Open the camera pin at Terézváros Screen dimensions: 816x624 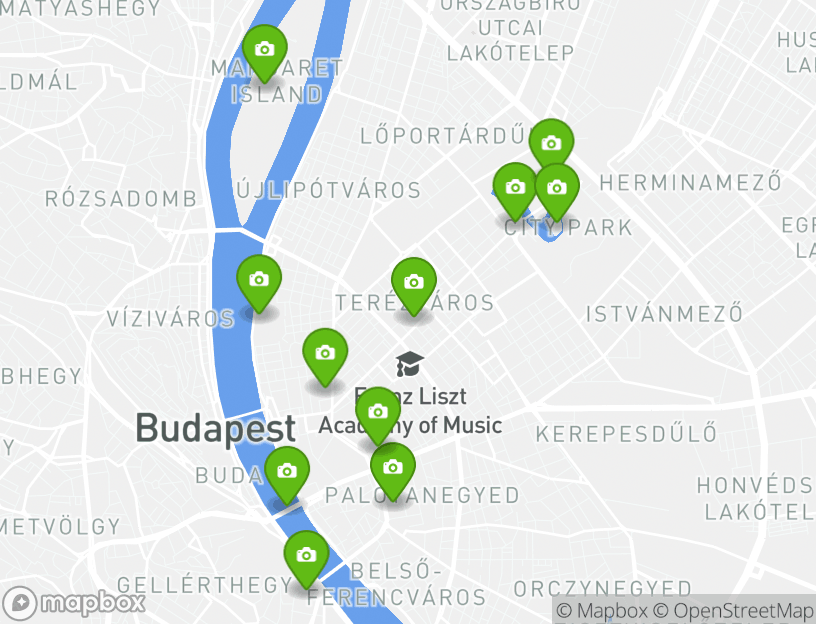(x=414, y=283)
